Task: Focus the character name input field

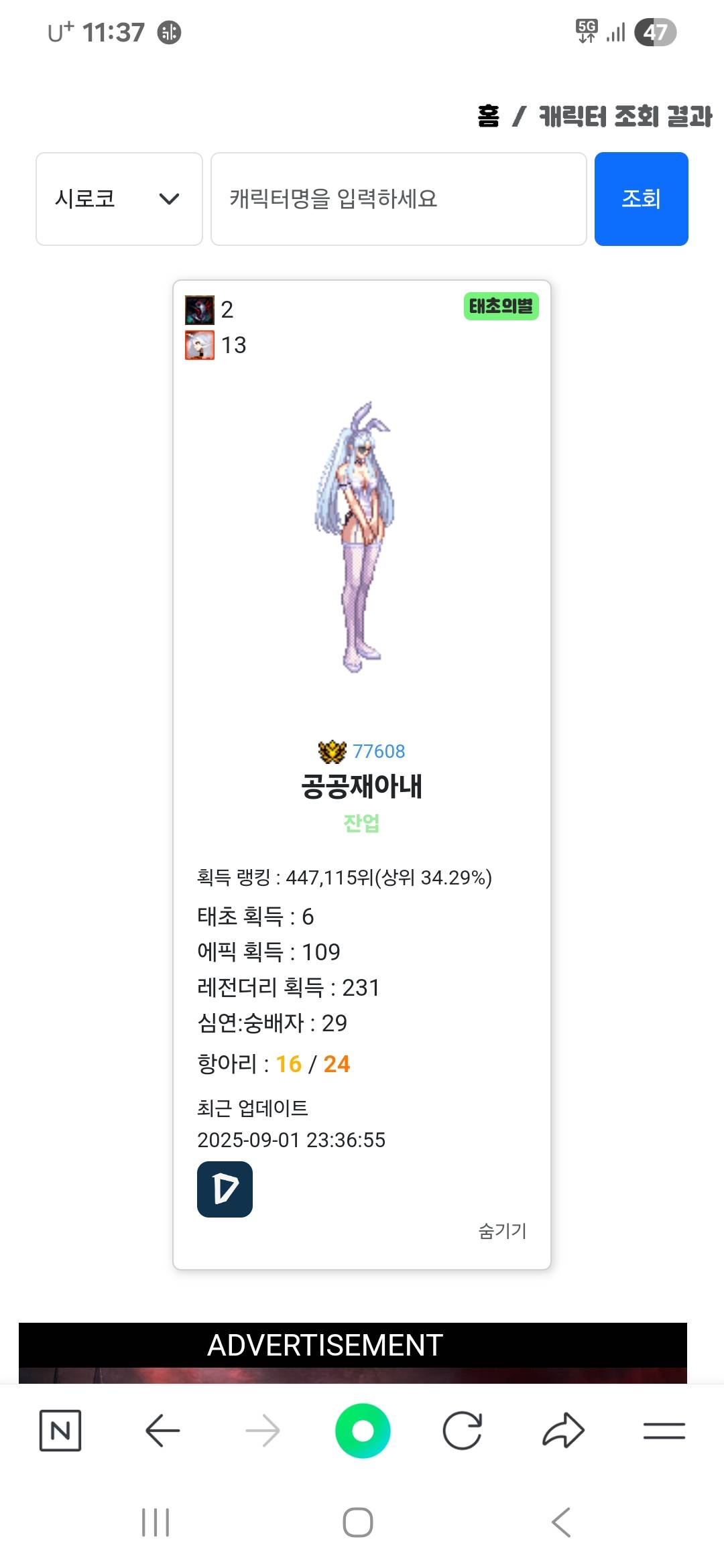Action: (x=398, y=199)
